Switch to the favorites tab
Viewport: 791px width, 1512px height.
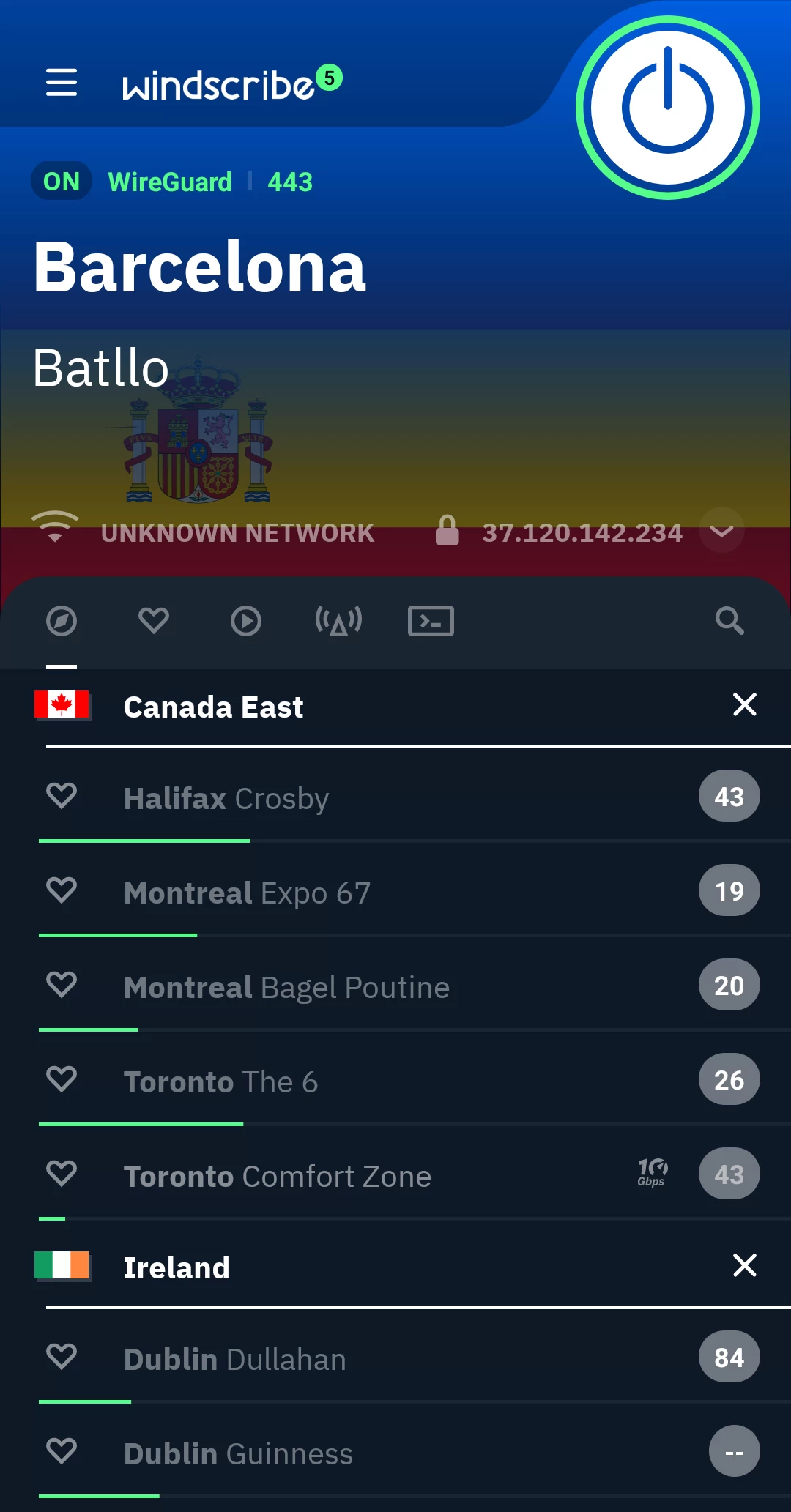[x=154, y=621]
